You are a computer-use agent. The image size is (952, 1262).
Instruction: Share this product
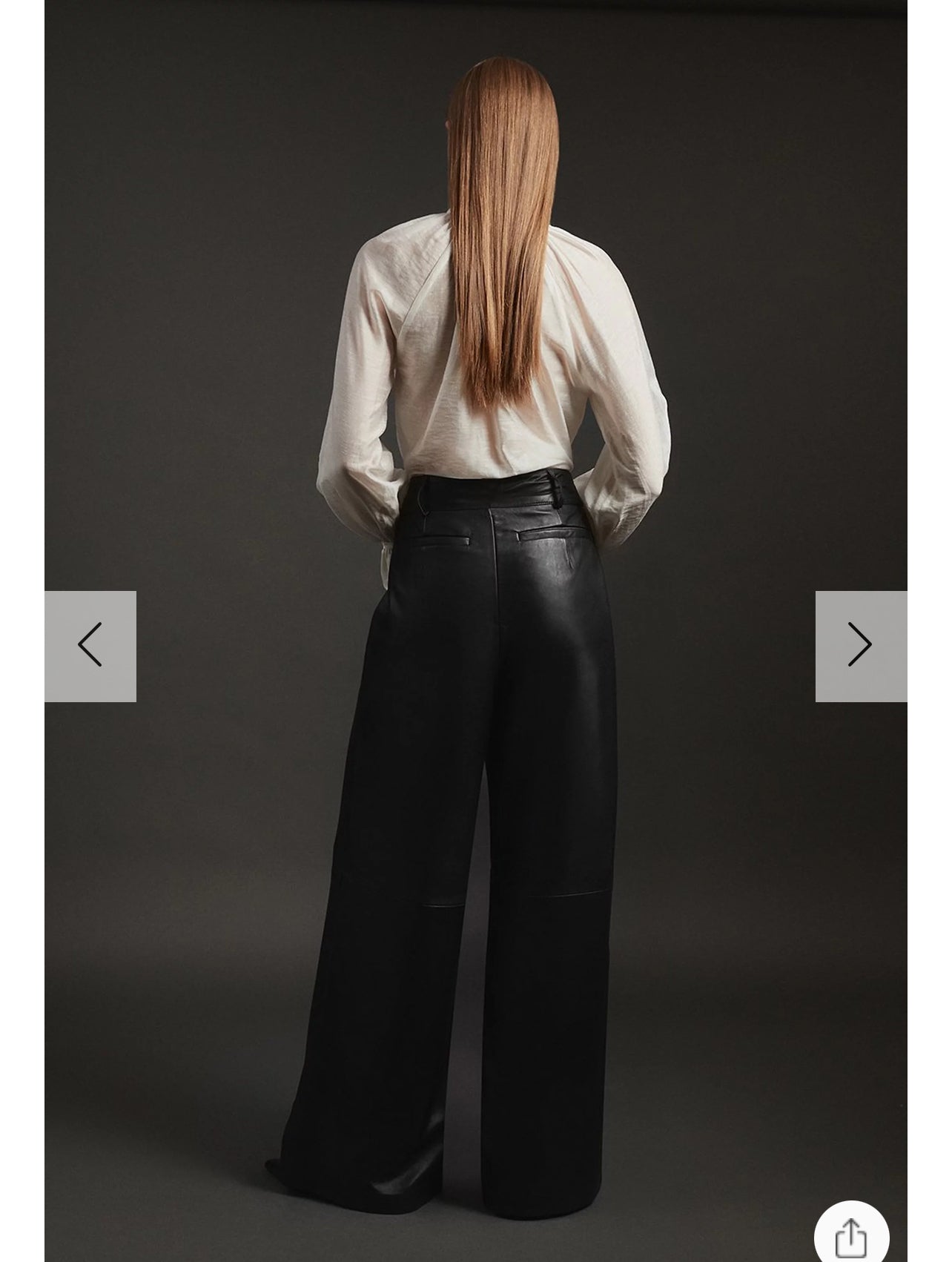pos(850,1235)
